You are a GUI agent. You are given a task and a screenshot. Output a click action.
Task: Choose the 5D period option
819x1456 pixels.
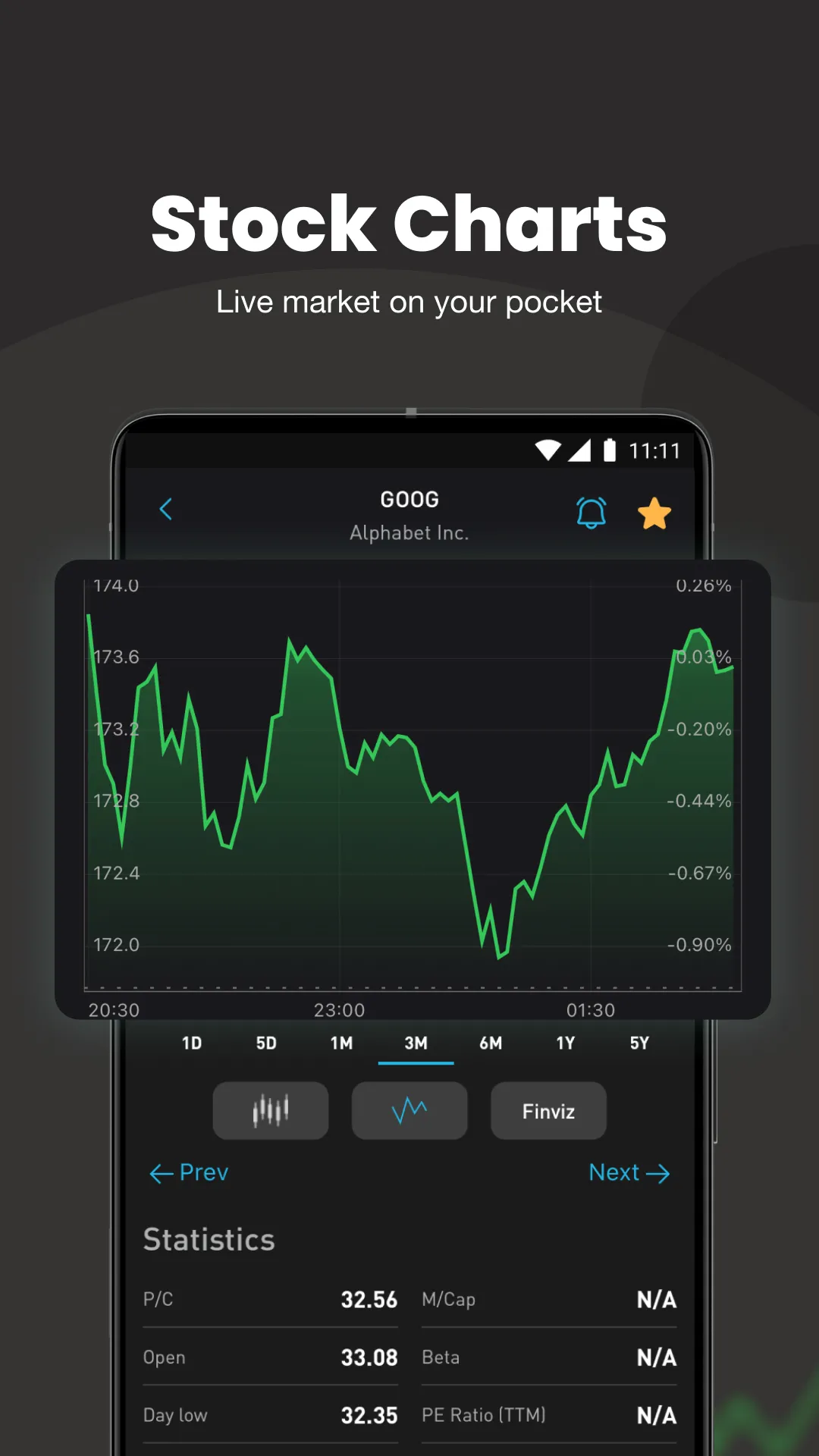266,1043
